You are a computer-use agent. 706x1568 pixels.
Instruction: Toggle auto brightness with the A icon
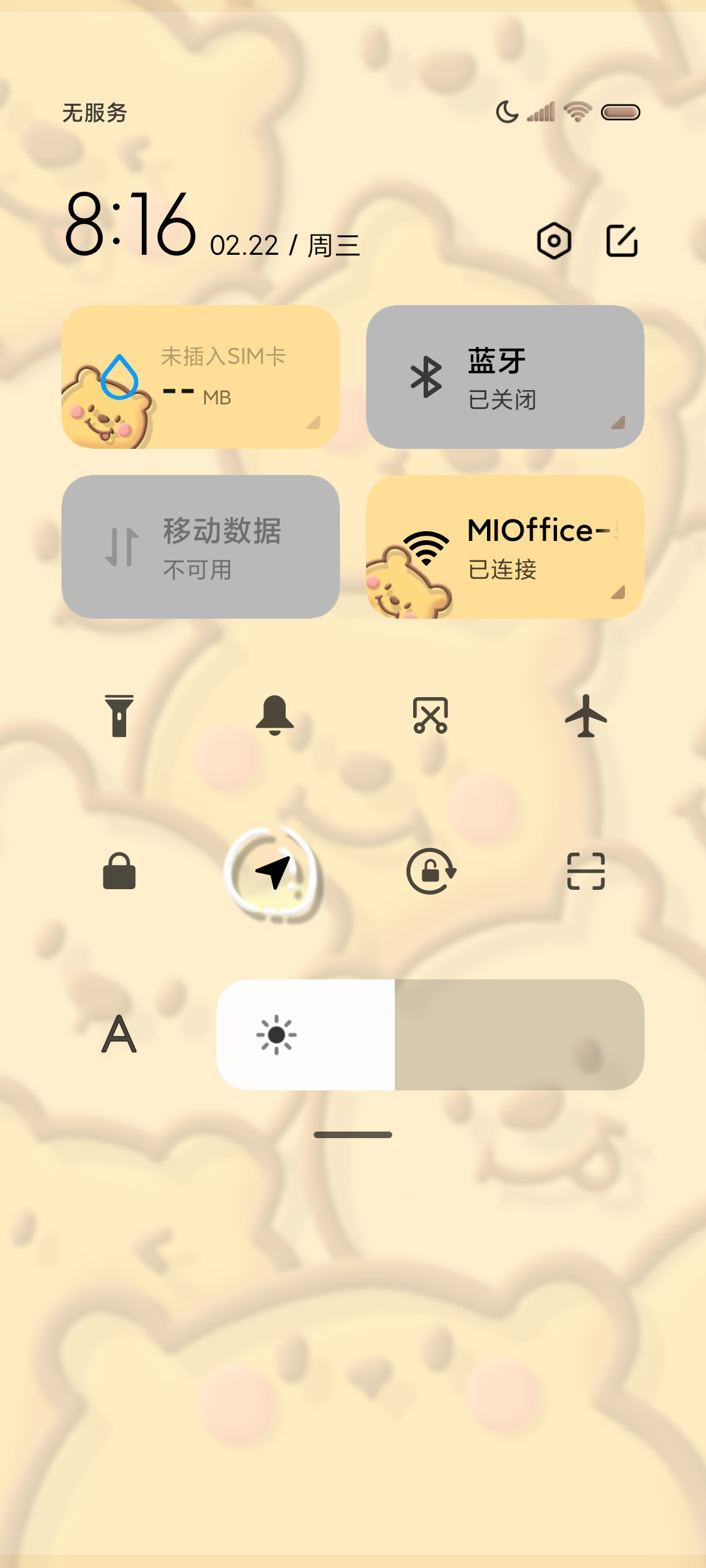click(119, 1034)
